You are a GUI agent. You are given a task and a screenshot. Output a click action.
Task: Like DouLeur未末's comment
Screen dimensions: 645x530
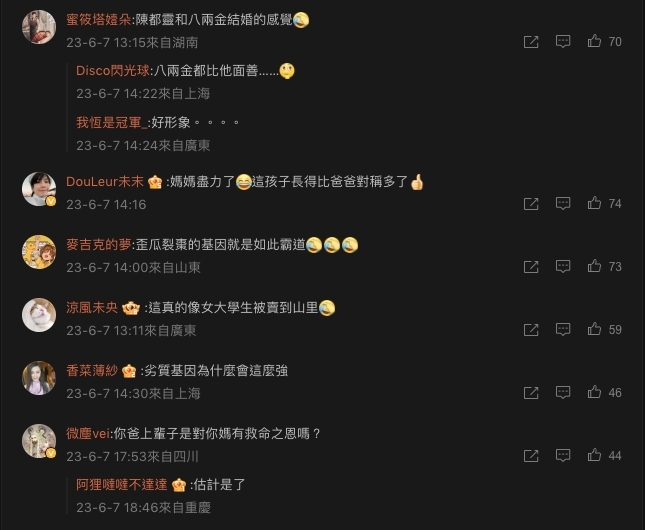click(x=594, y=204)
